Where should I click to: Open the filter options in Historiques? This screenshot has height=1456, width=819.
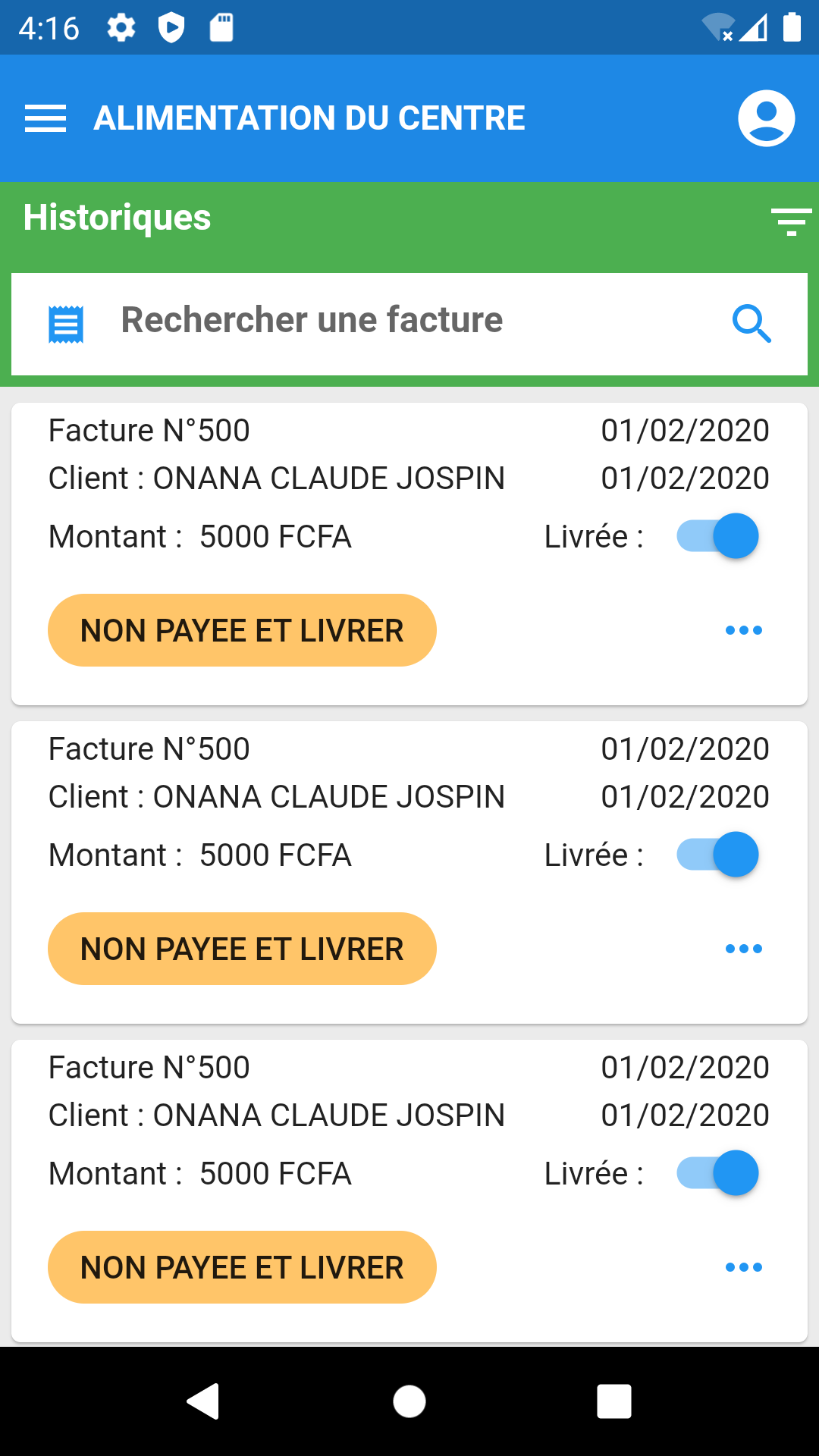tap(791, 222)
